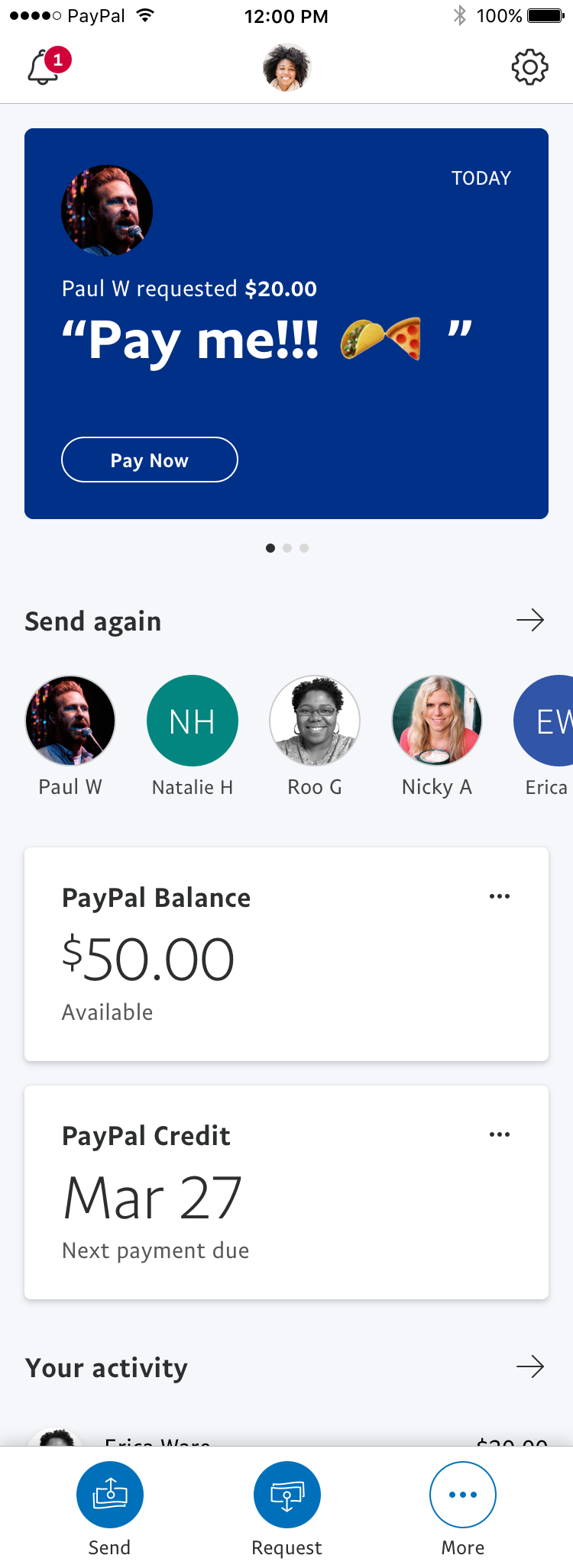Screen dimensions: 573x1568
Task: Open PayPal Credit more options
Action: (x=500, y=1134)
